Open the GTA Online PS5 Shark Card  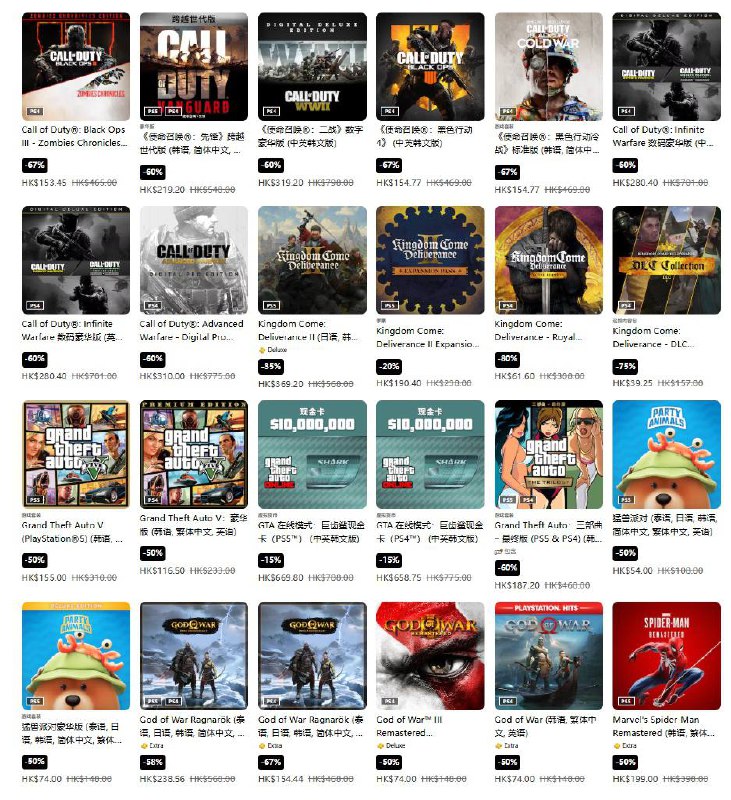pos(312,454)
